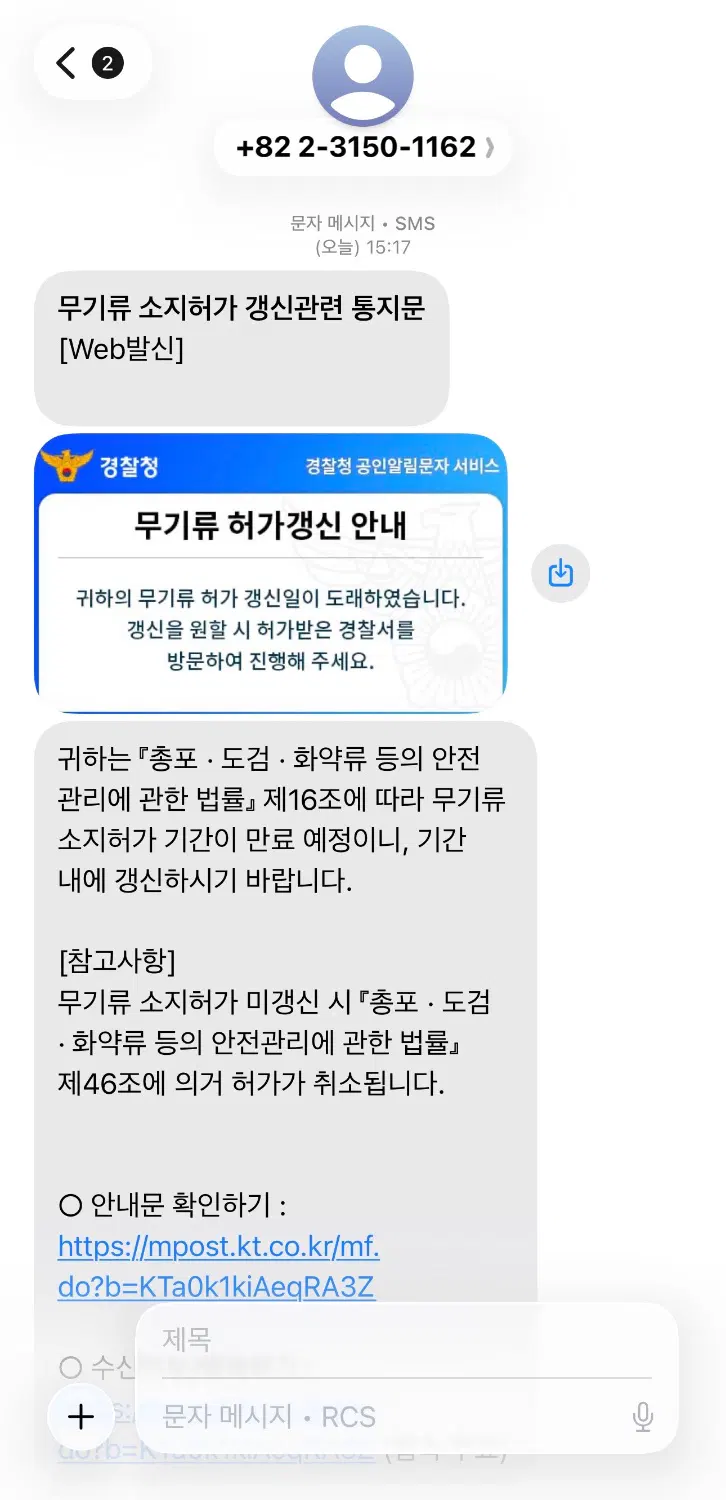Save the 경찰청 image attachment

(x=560, y=573)
